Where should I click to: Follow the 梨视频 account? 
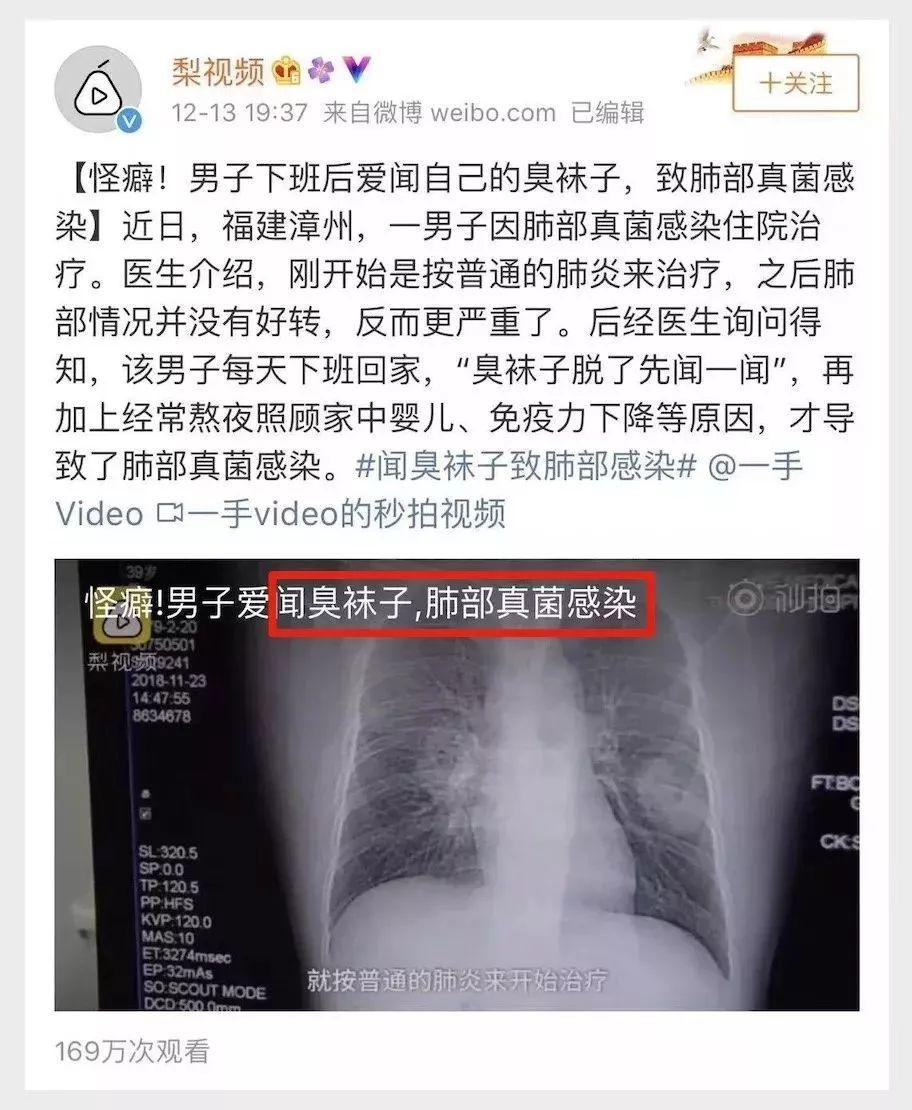pyautogui.click(x=795, y=82)
